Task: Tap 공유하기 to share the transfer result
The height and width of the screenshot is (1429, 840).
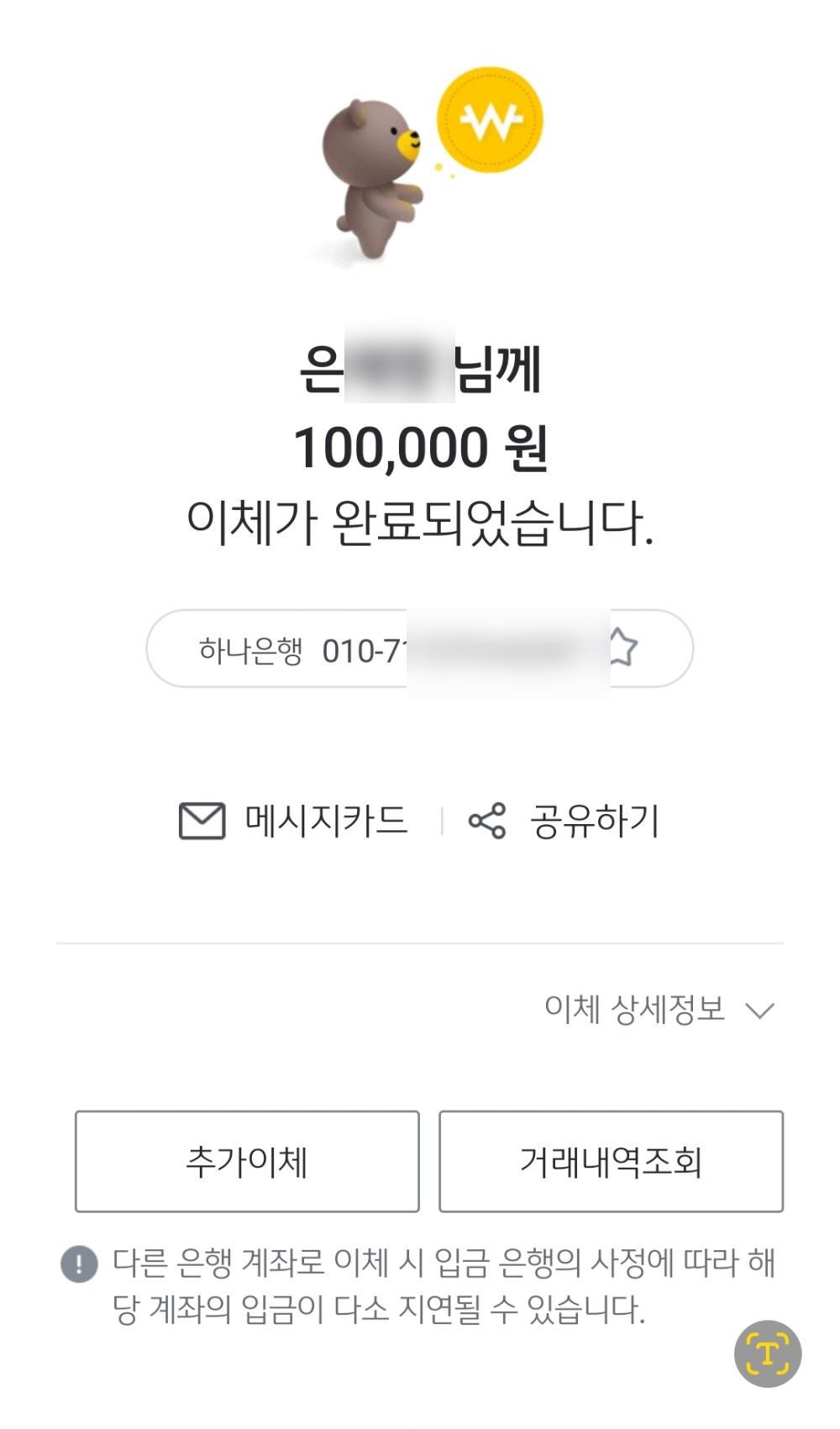Action: click(564, 821)
